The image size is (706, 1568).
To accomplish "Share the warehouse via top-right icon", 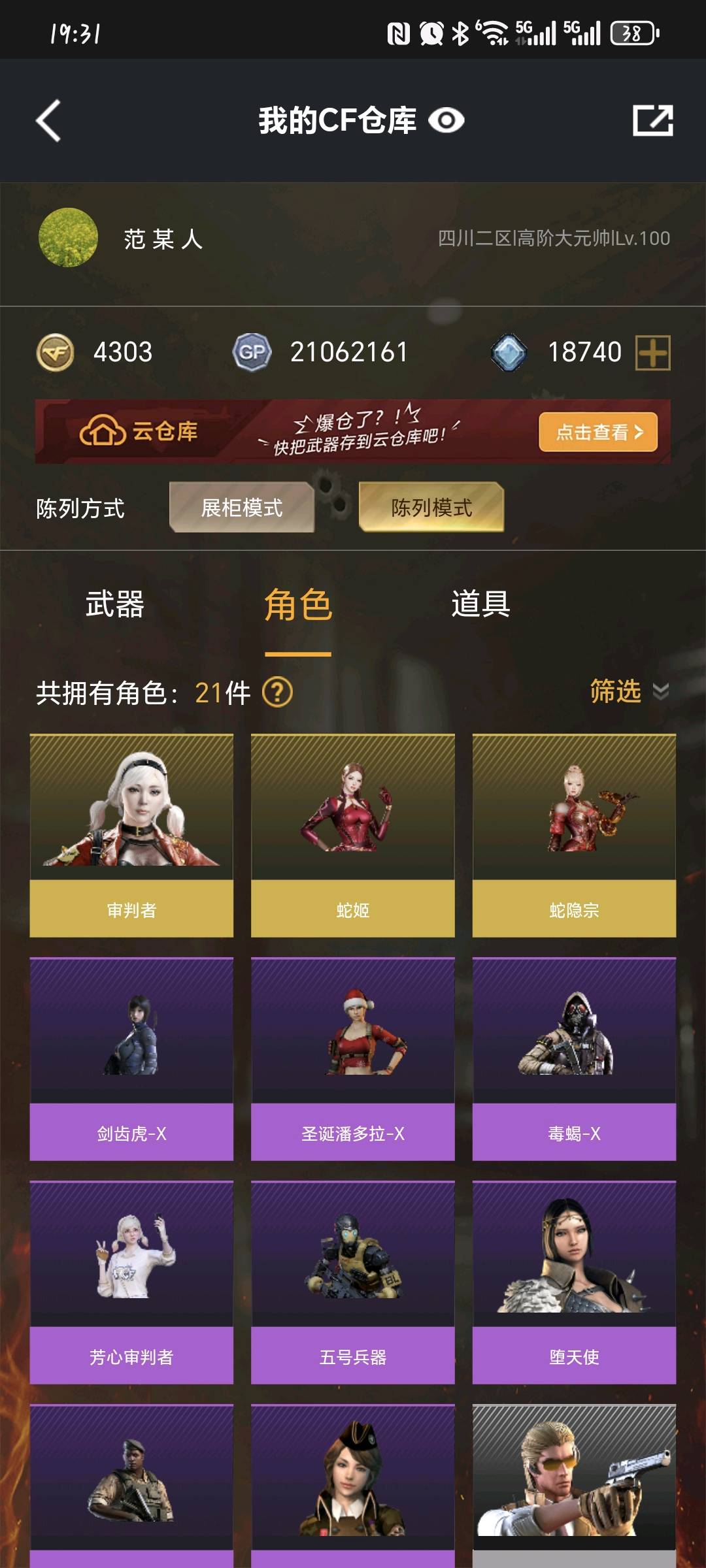I will point(652,121).
